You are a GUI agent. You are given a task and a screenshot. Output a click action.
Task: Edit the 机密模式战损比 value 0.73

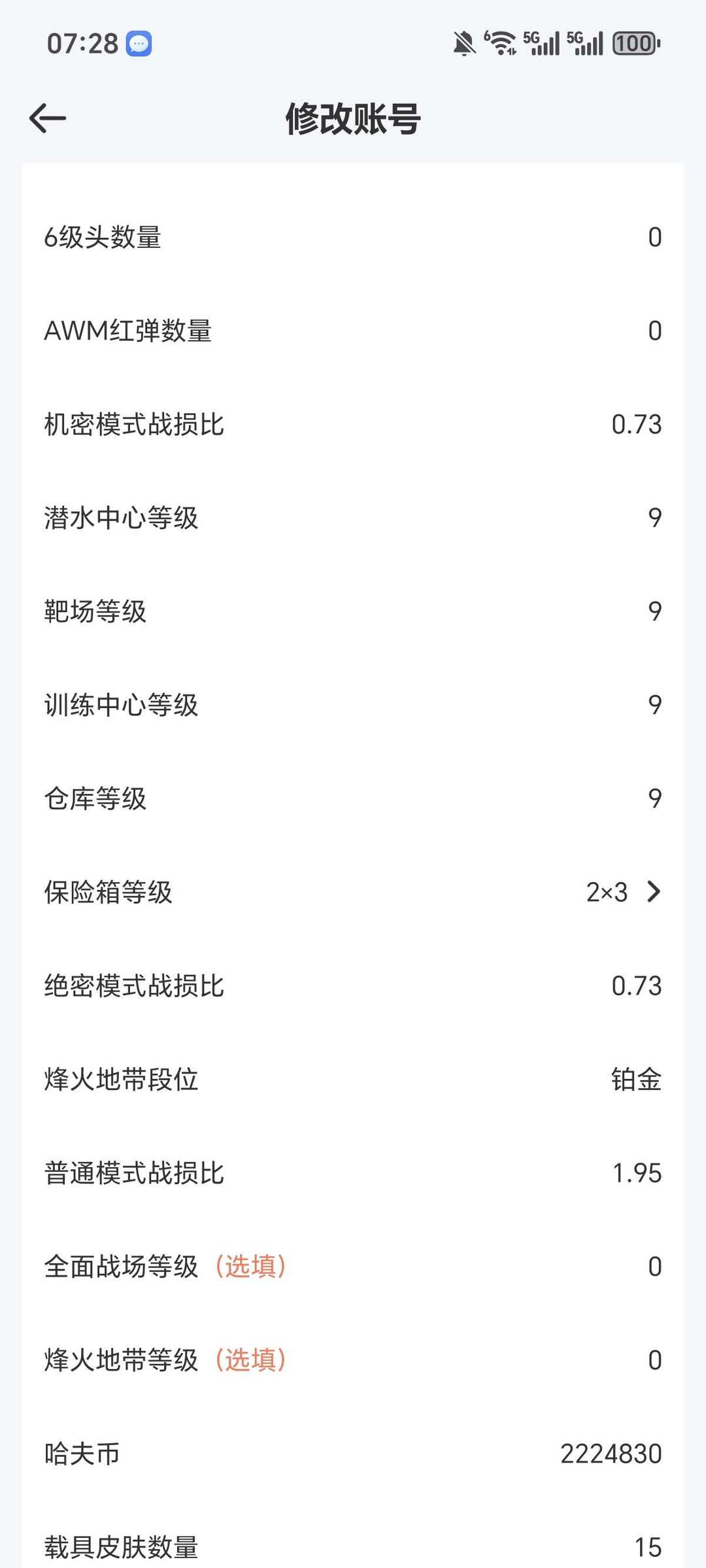(637, 424)
